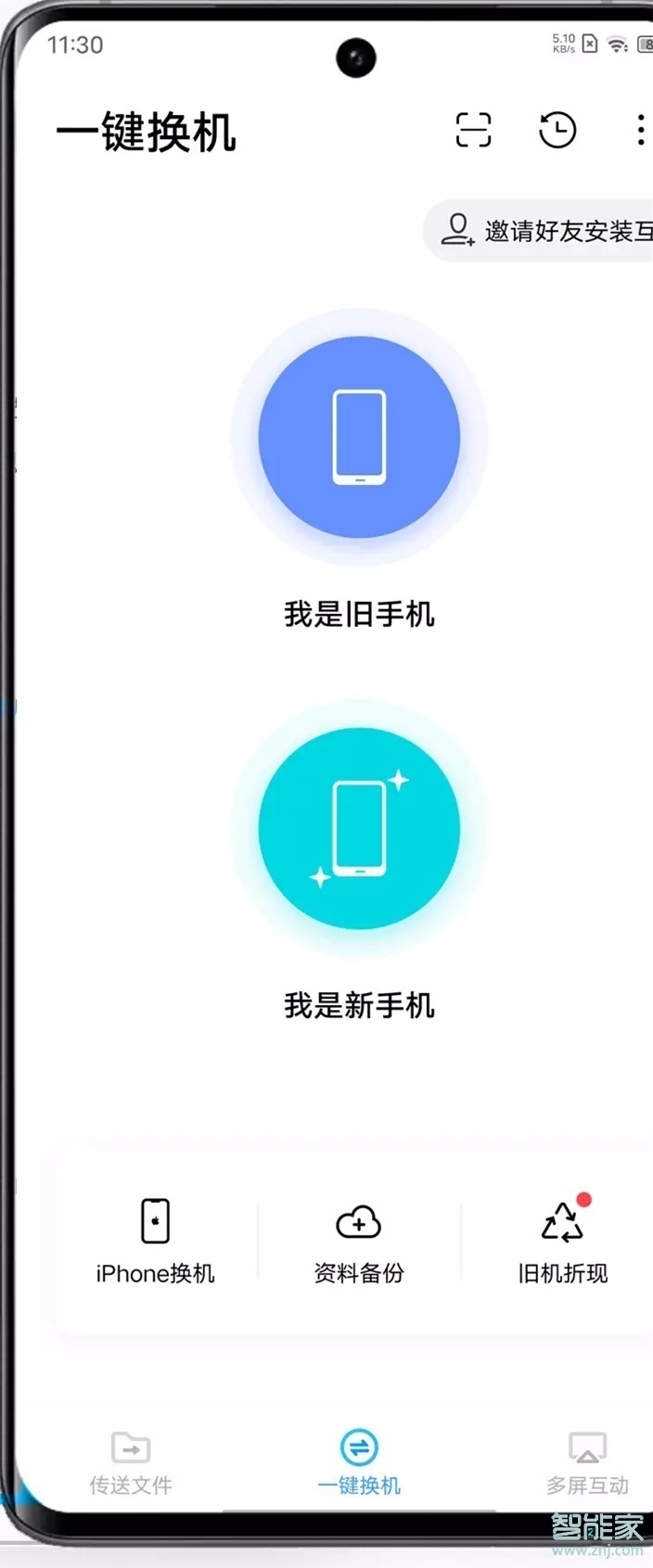Switch to the 多屏互动 tab

point(587,1462)
